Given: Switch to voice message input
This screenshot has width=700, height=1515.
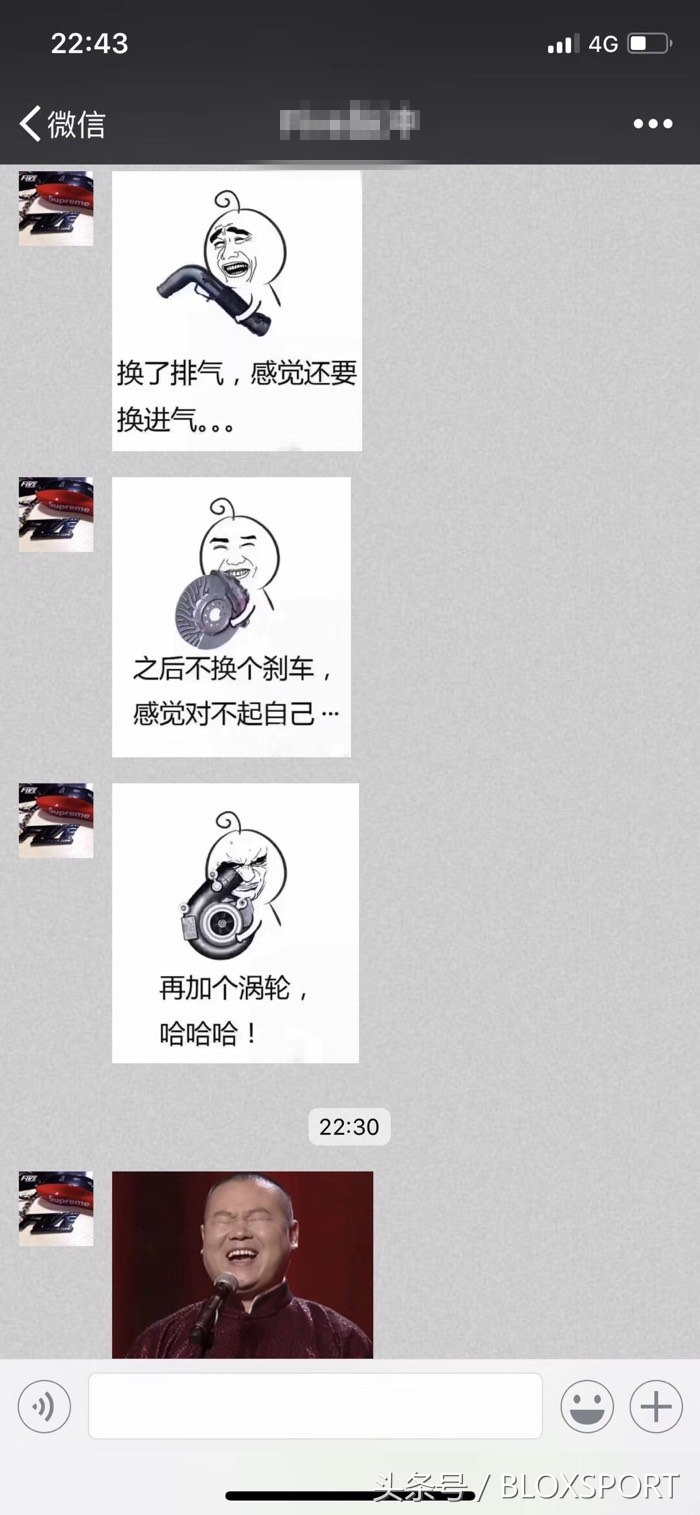Looking at the screenshot, I should click(44, 1407).
